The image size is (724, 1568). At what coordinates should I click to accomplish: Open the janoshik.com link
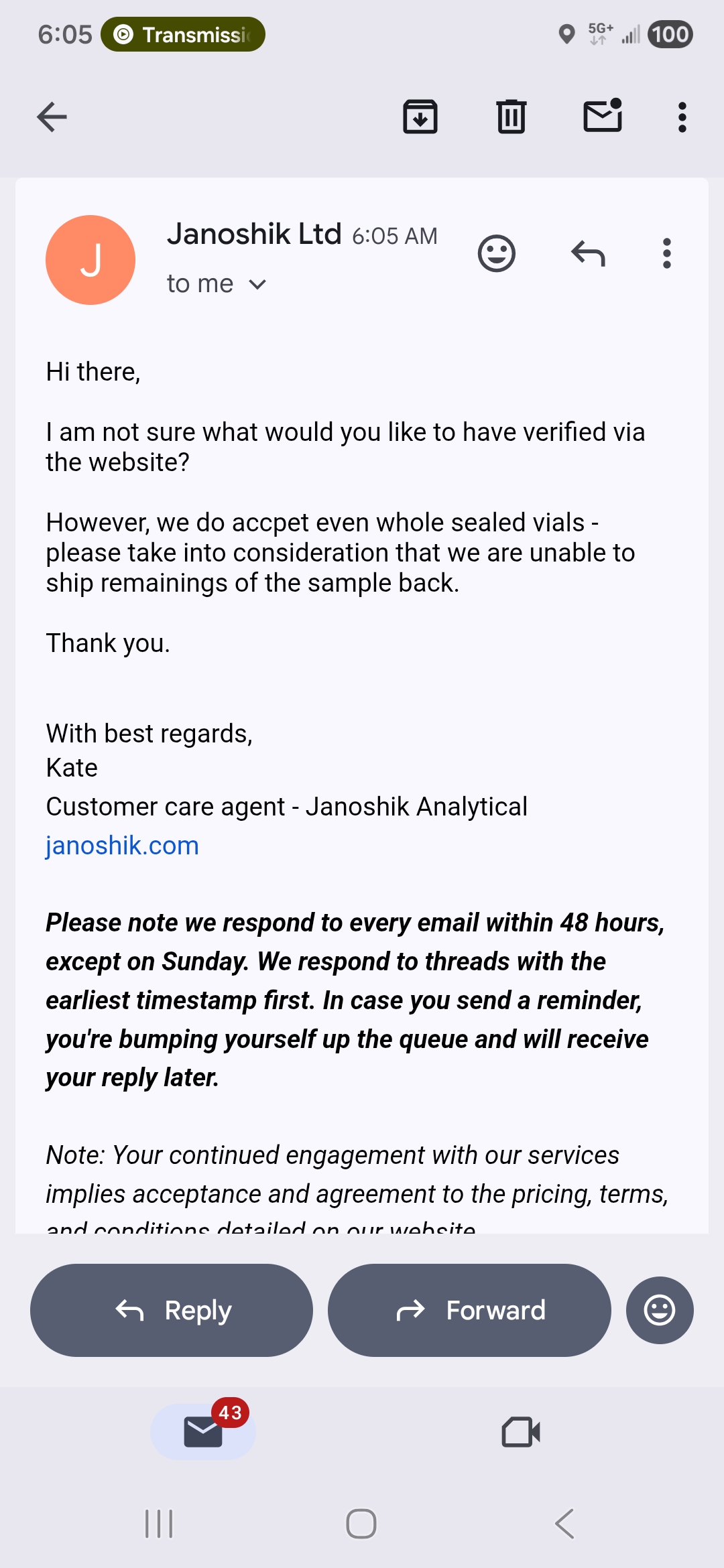coord(122,846)
